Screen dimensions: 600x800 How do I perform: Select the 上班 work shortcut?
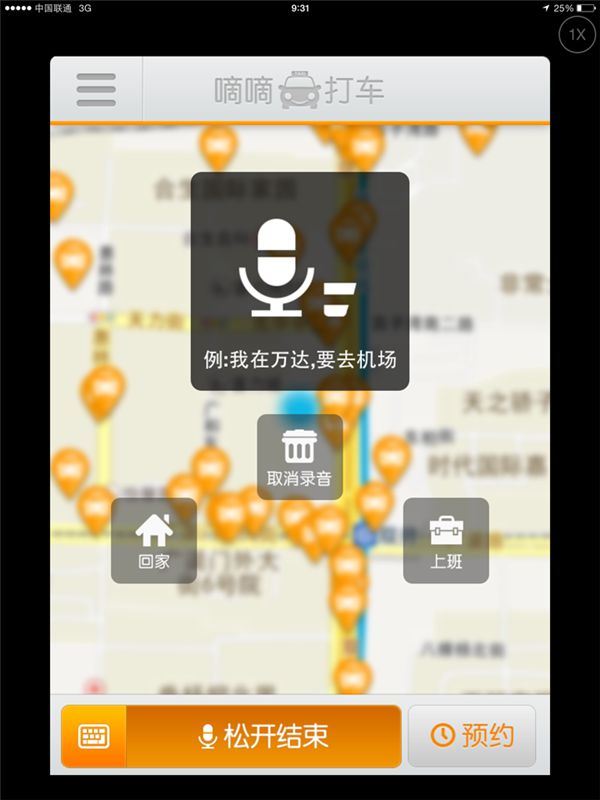(x=446, y=541)
